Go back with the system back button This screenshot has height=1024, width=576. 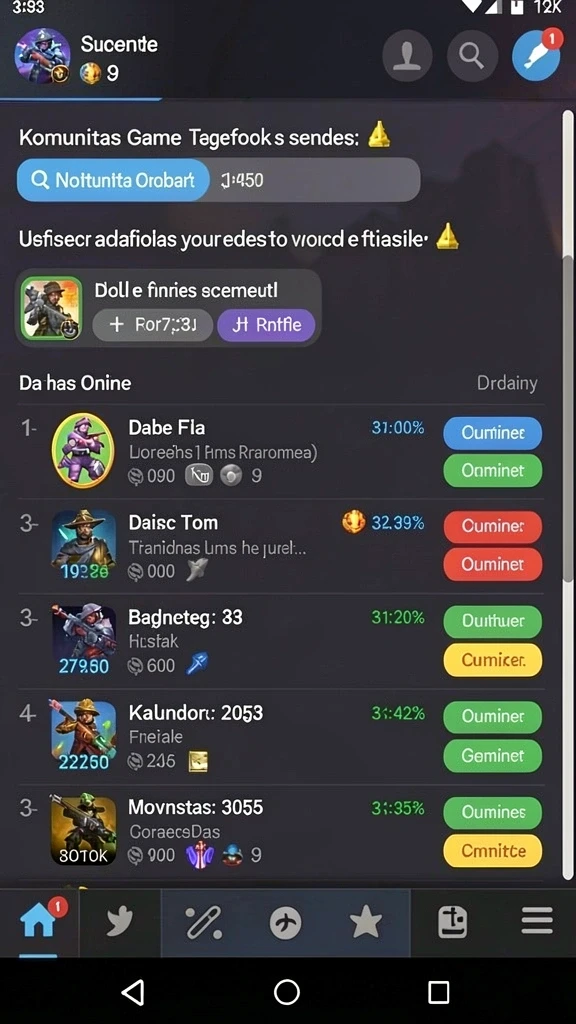133,992
